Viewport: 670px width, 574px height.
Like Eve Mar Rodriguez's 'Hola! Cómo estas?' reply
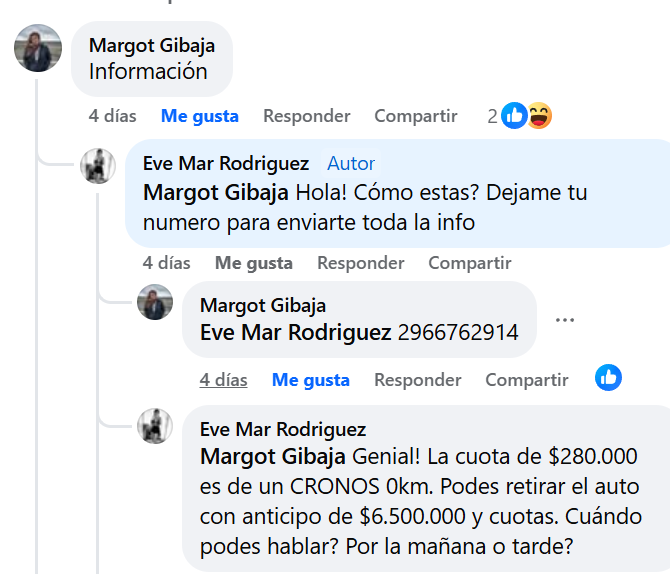253,263
